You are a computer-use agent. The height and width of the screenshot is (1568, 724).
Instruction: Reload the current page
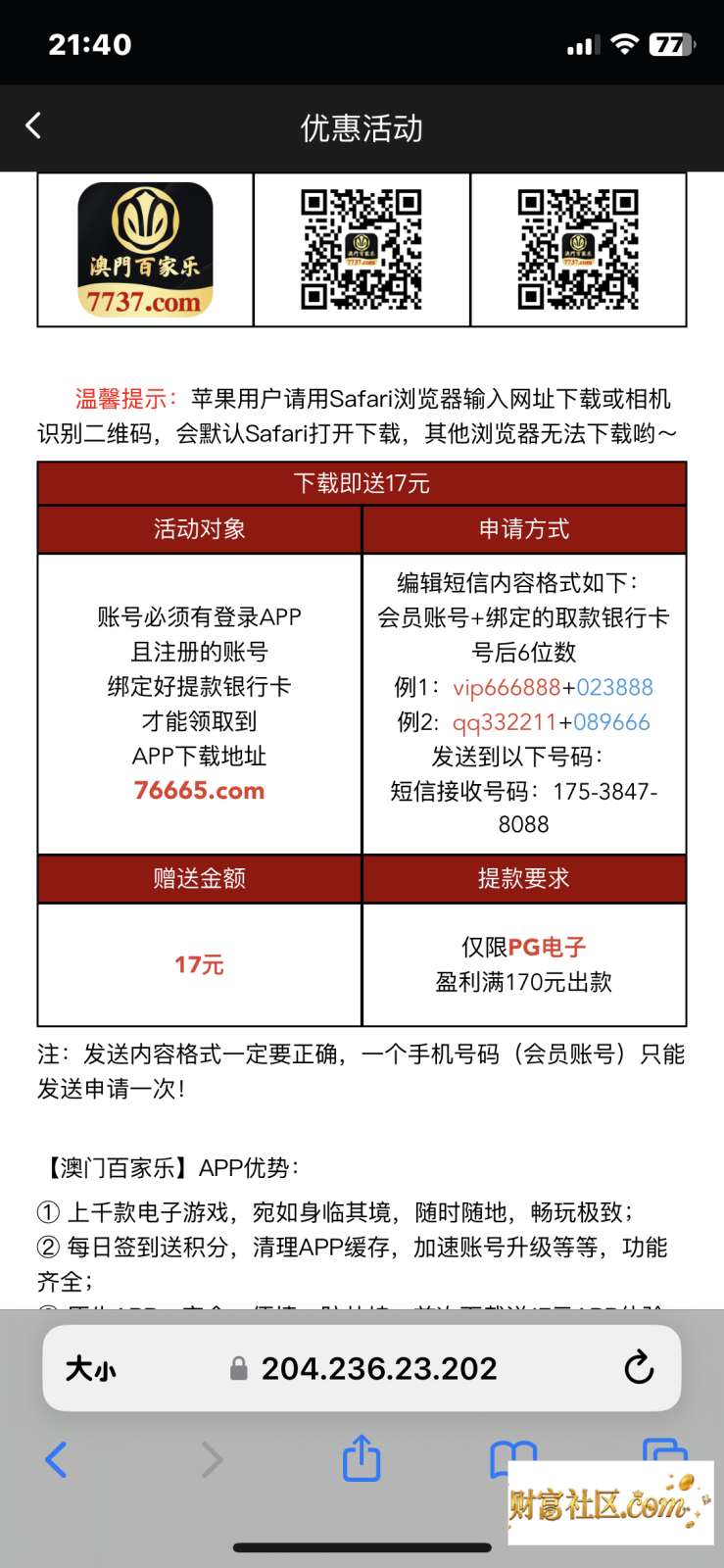click(639, 1367)
